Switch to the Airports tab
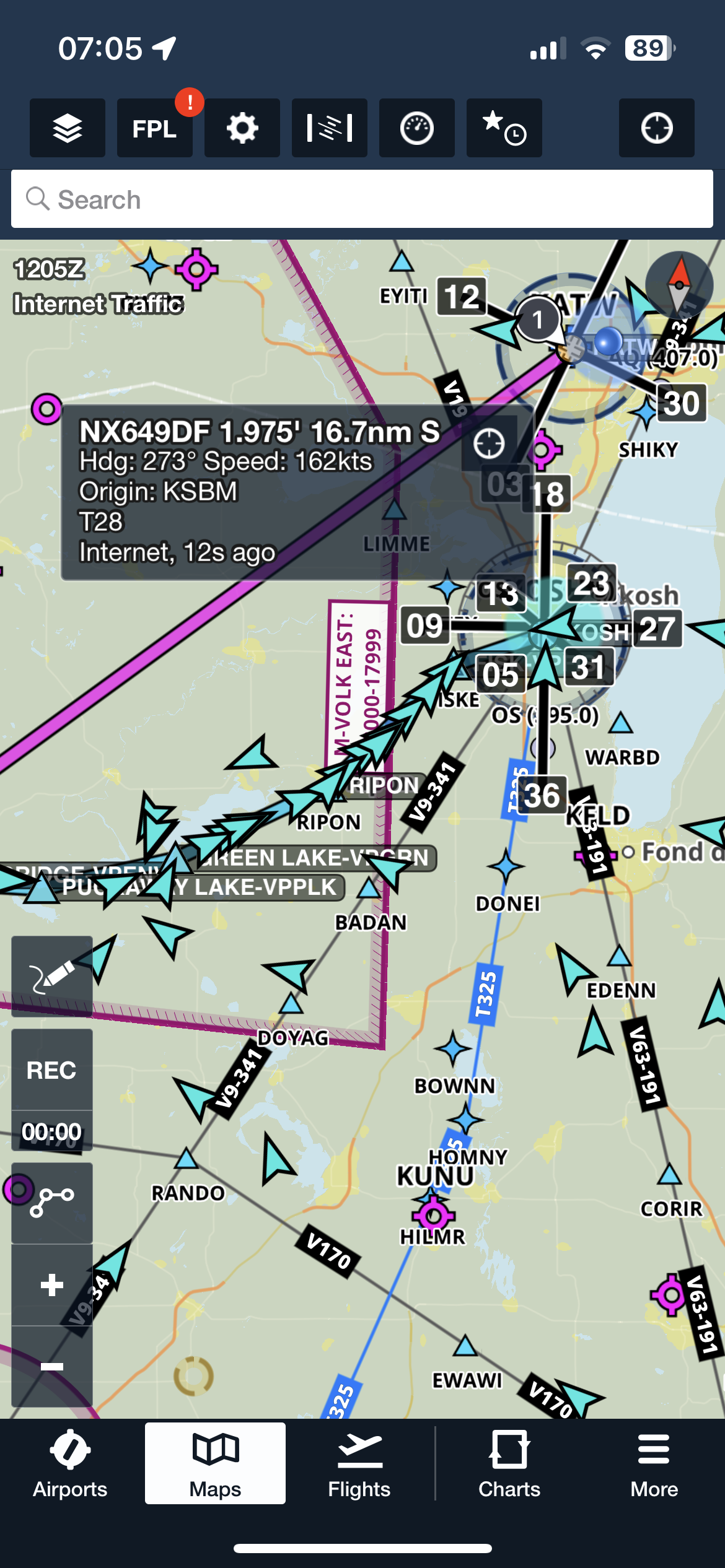 pyautogui.click(x=70, y=1464)
